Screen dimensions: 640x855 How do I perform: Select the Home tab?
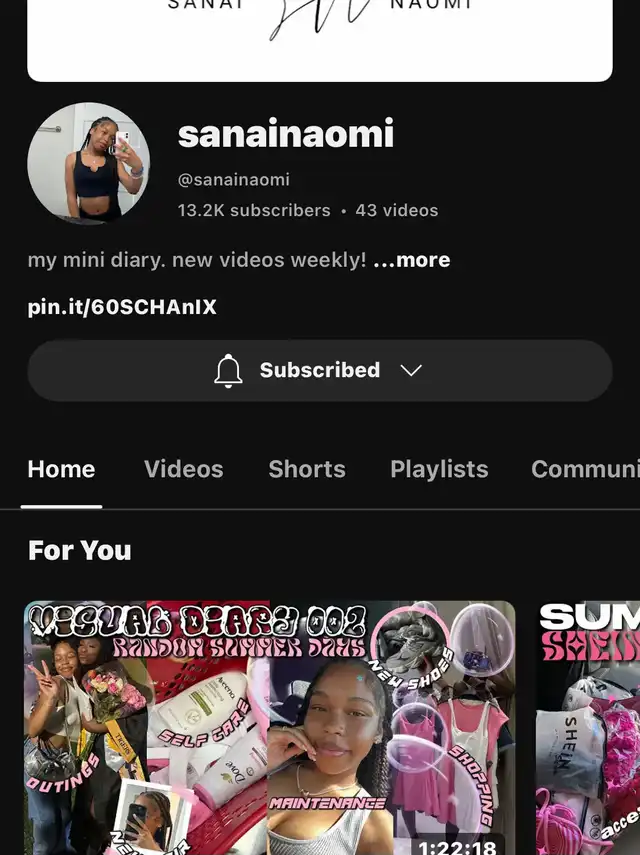point(62,469)
